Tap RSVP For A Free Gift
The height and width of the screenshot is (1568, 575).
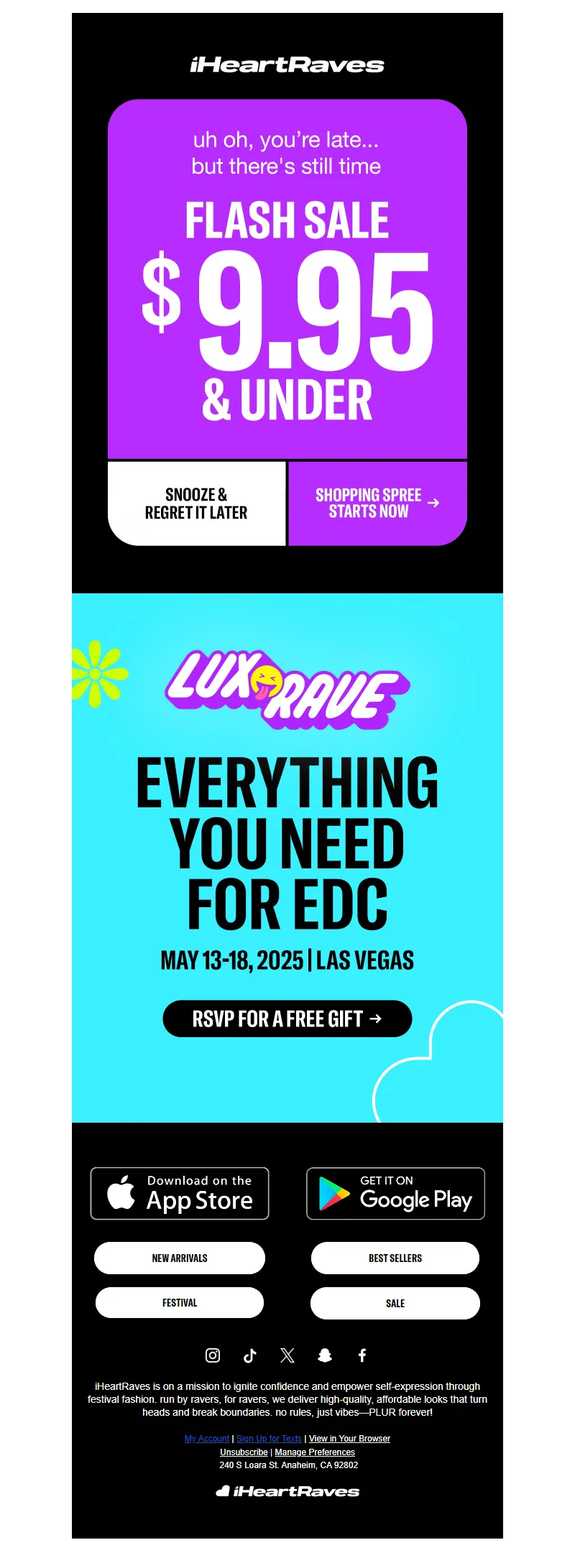coord(287,1019)
